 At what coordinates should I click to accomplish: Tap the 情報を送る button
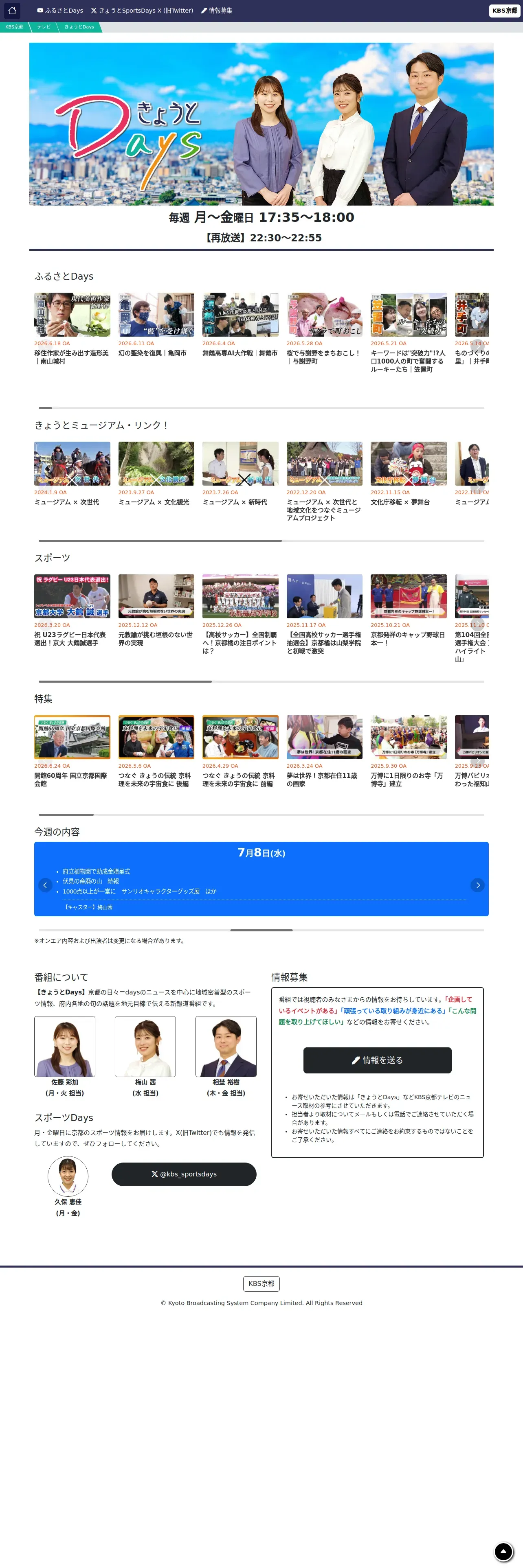click(378, 1060)
